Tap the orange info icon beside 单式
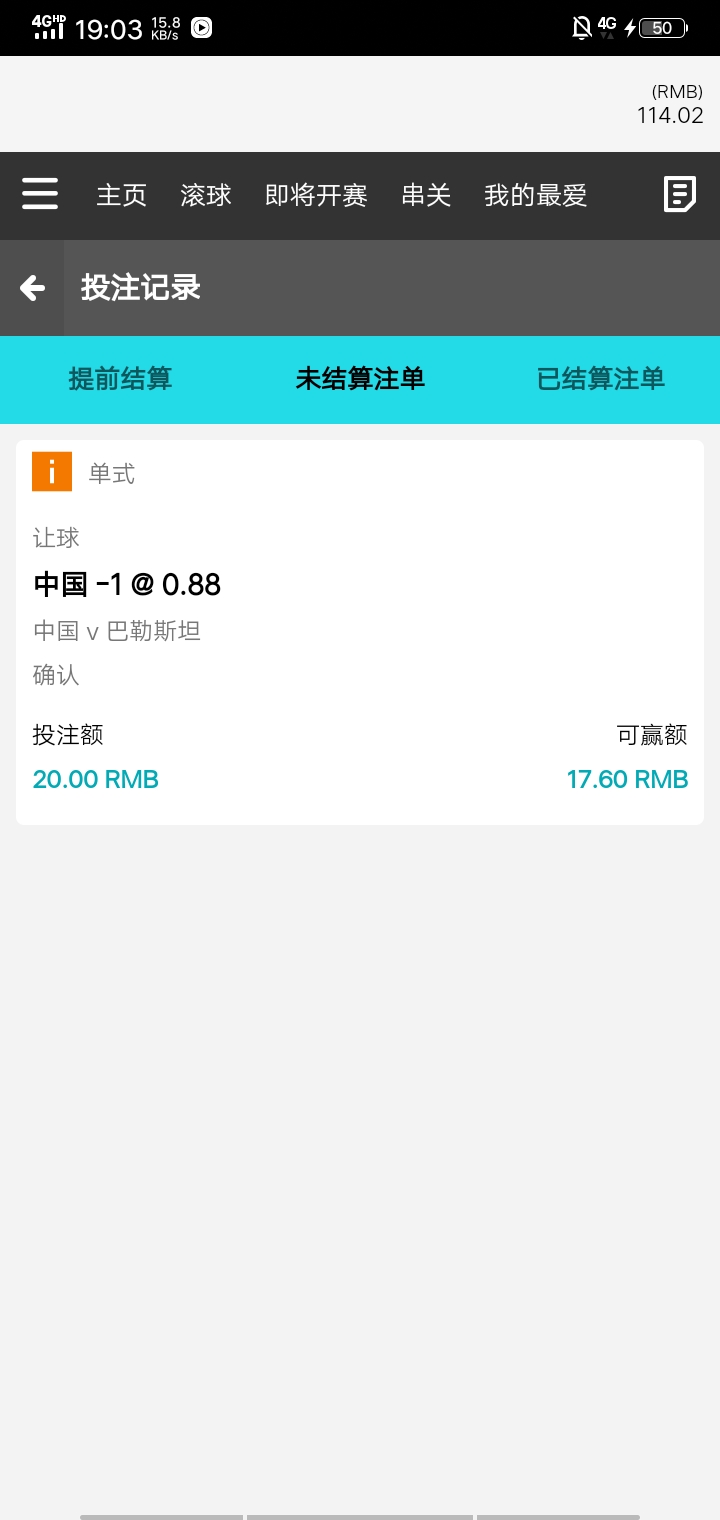 point(52,472)
